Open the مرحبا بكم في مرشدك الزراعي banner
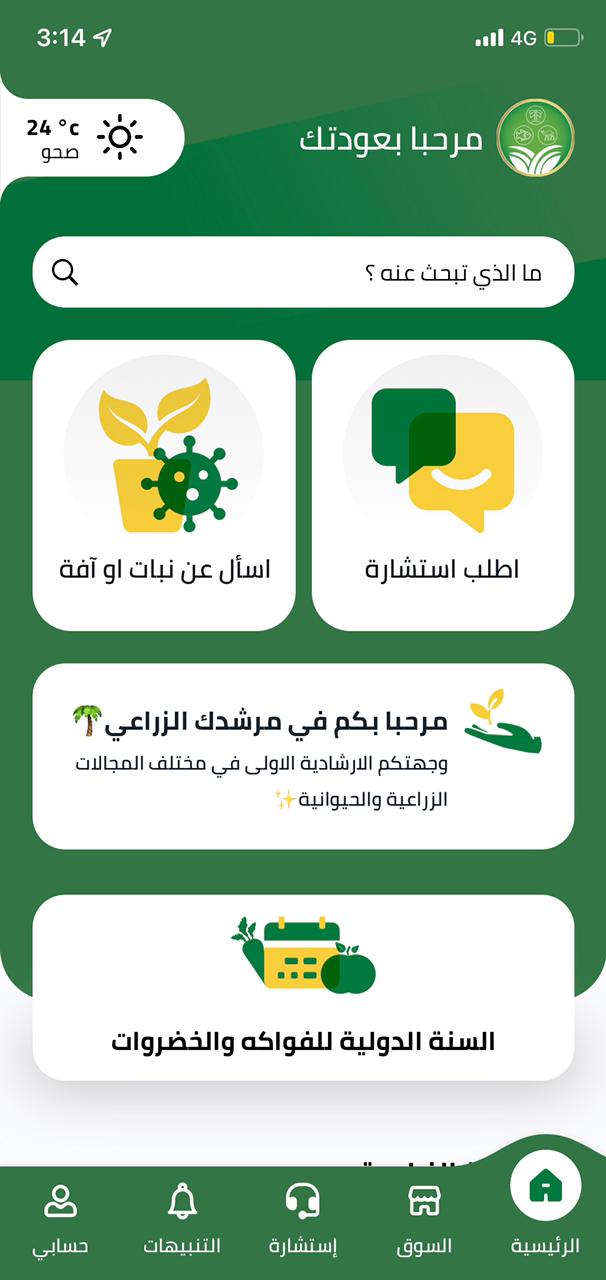This screenshot has width=606, height=1280. point(303,756)
